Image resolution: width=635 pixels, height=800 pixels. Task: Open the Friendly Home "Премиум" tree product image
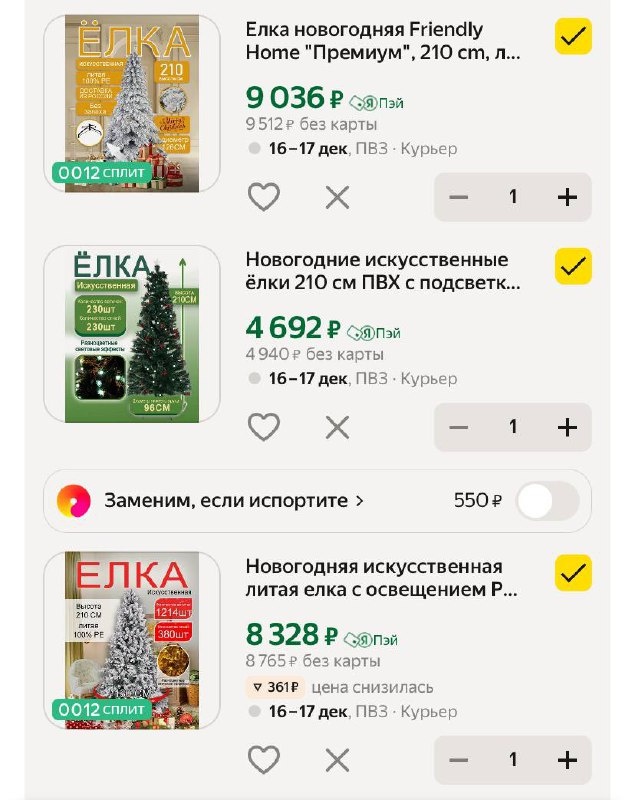click(x=132, y=104)
